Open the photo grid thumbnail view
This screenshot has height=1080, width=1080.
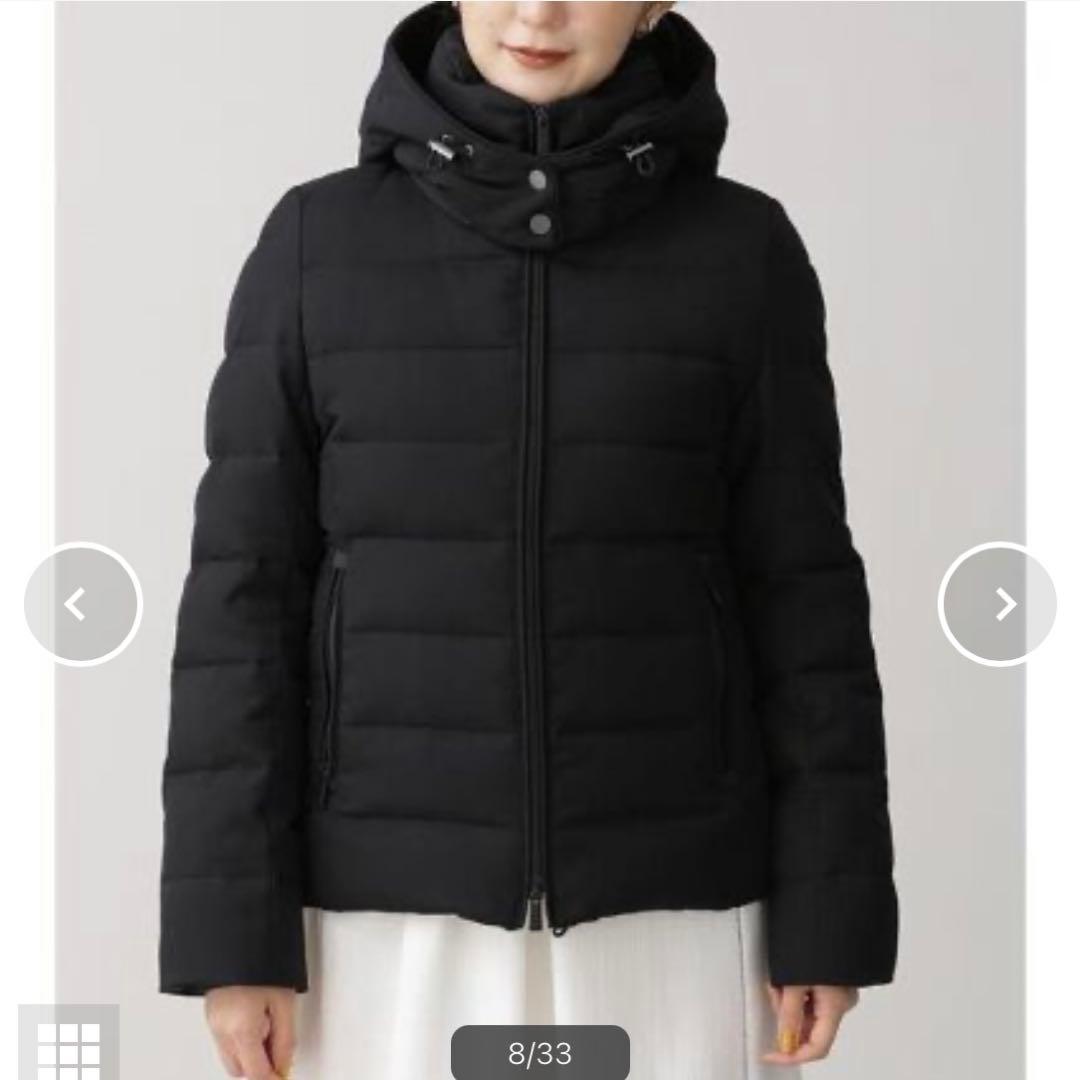click(68, 1044)
